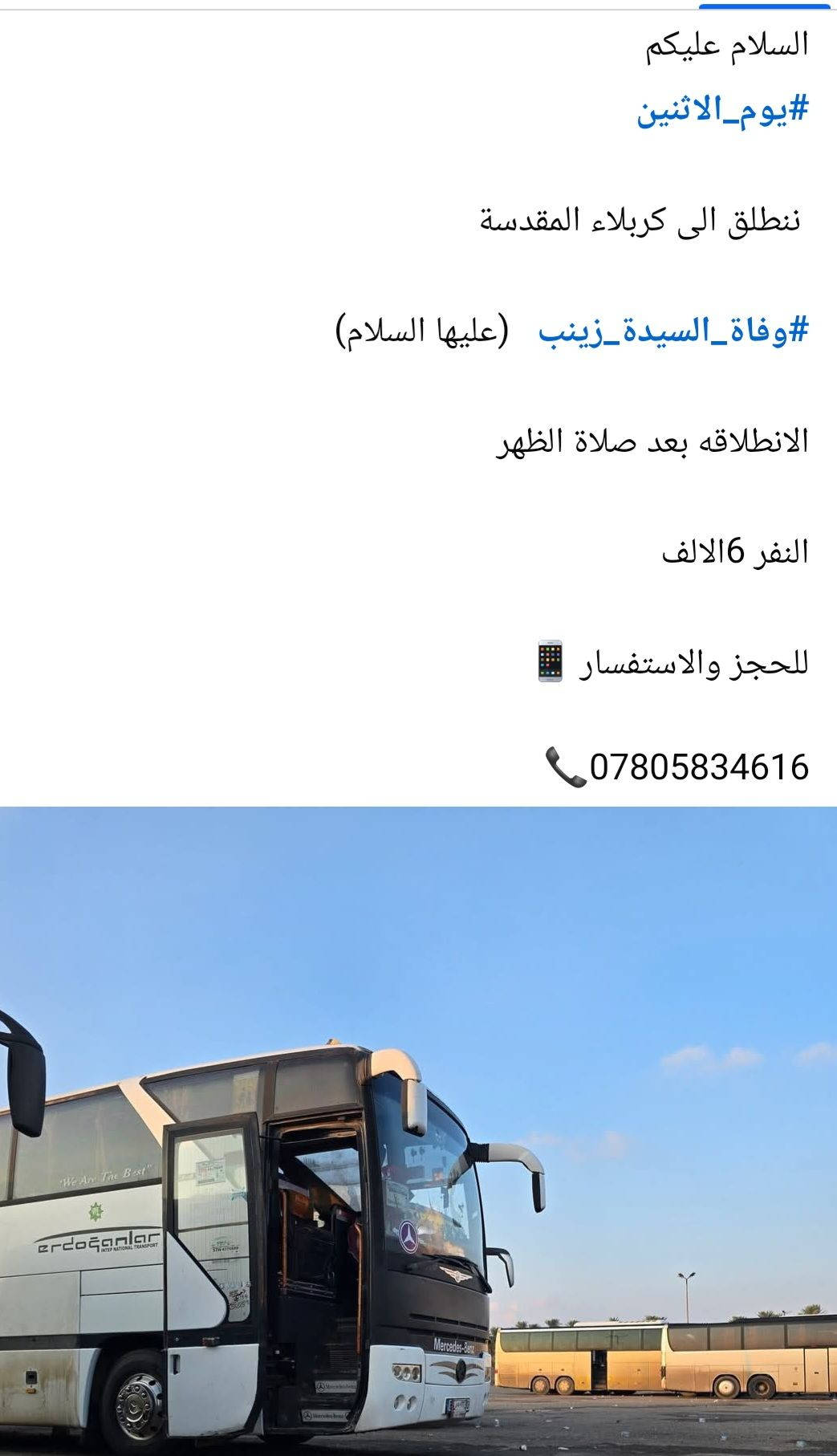Open the #يوم_الاثنين hashtag
Screen dimensions: 837x1456
[x=722, y=110]
